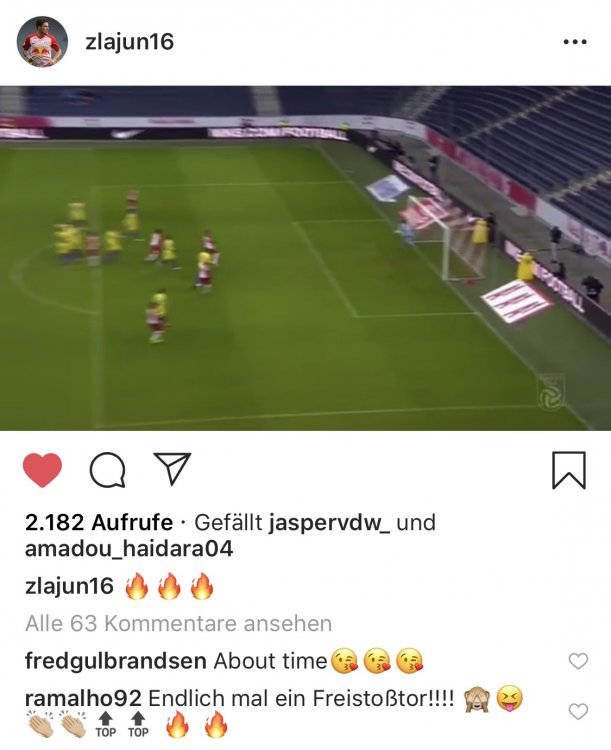Image resolution: width=611 pixels, height=750 pixels.
Task: Tap the football video post
Action: pyautogui.click(x=305, y=258)
